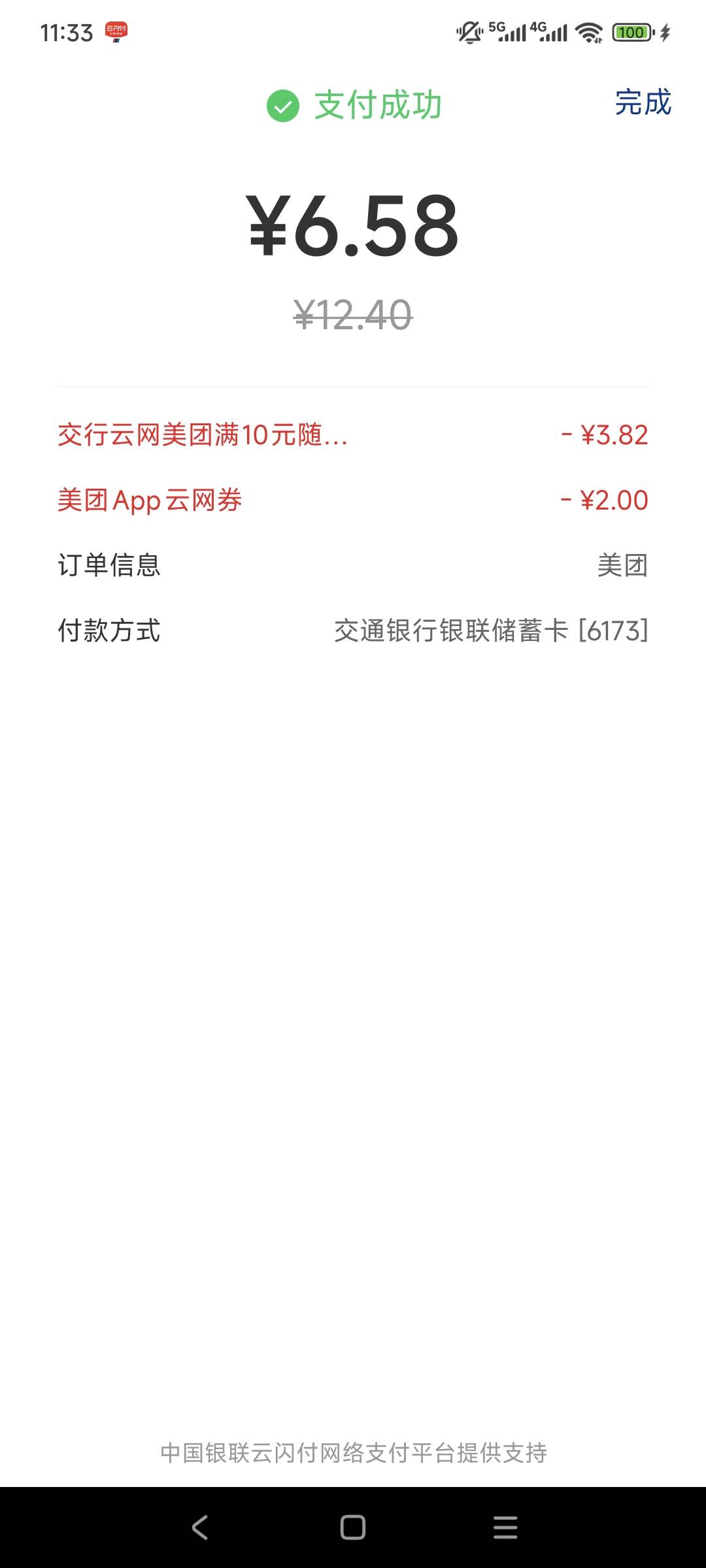Return to the home screen
Screen dimensions: 706x1568
353,1527
